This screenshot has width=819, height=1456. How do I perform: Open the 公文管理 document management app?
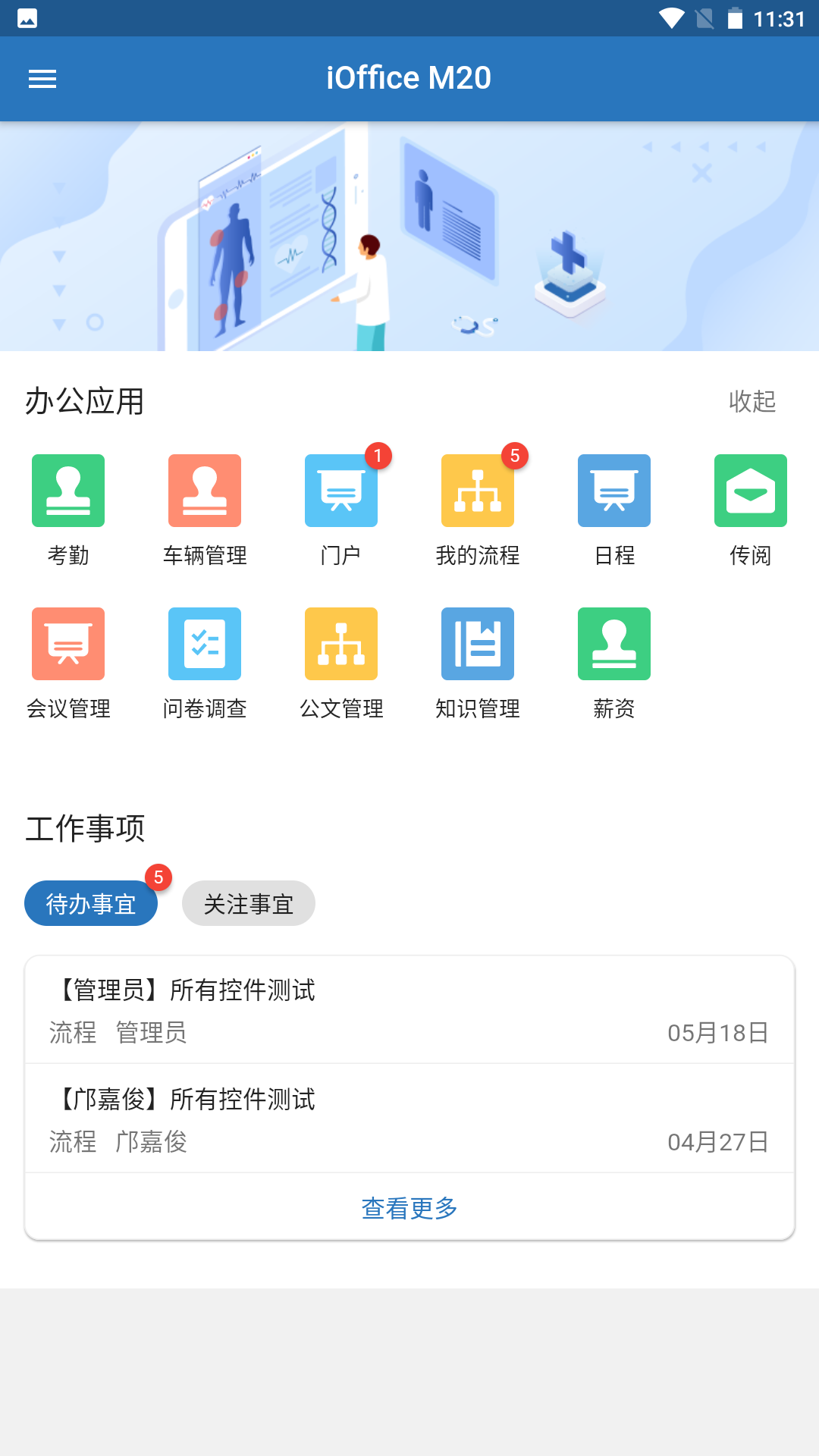coord(340,644)
